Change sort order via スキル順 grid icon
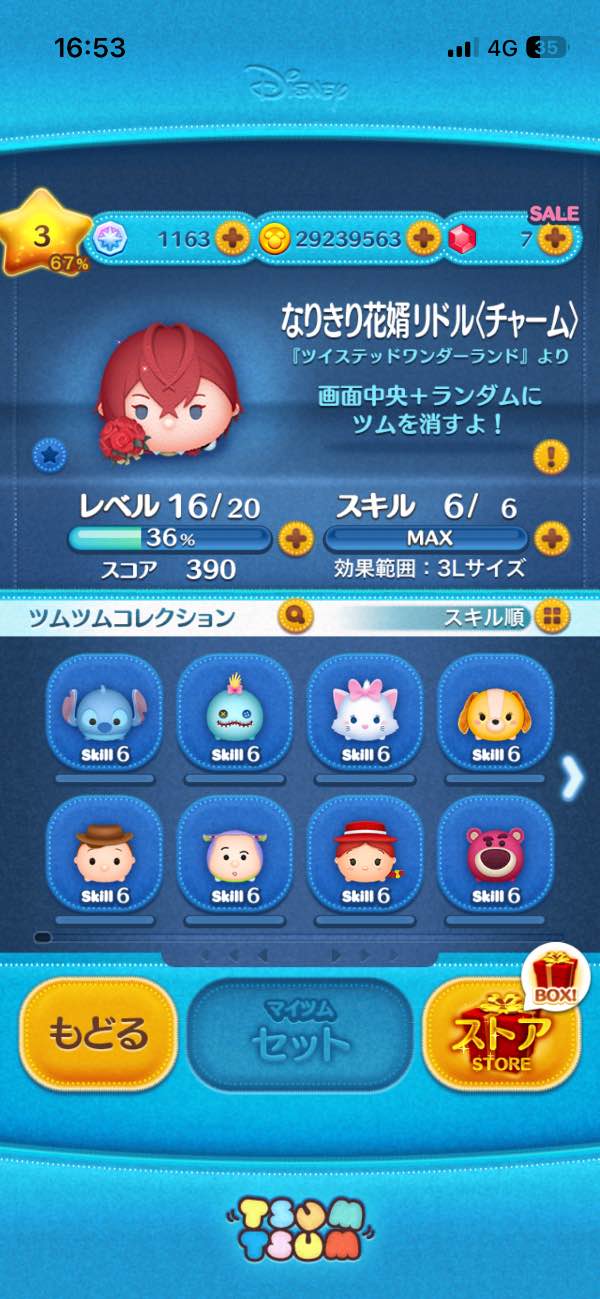 551,616
